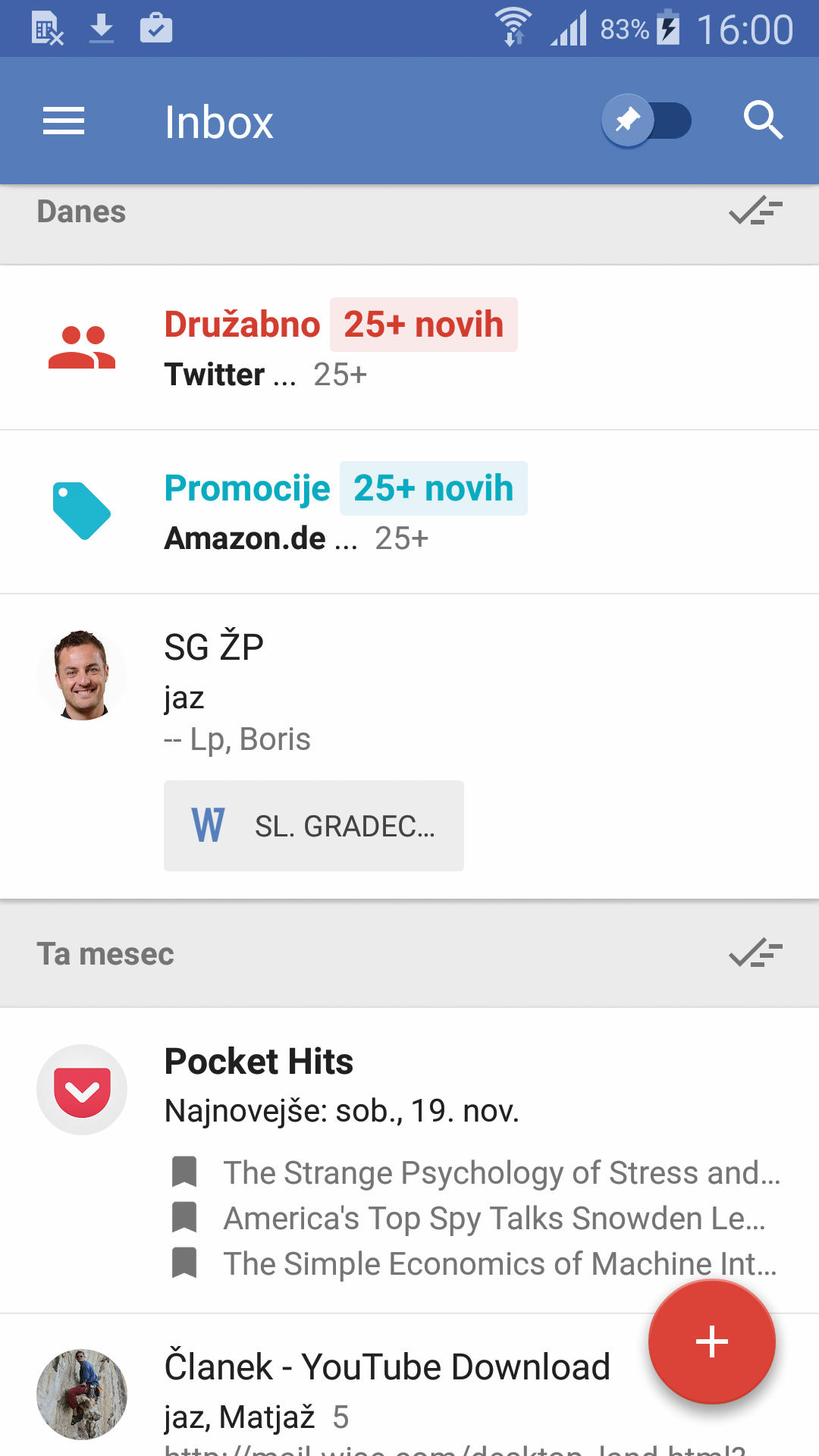Select the Pocket Hits sender avatar

point(82,1090)
